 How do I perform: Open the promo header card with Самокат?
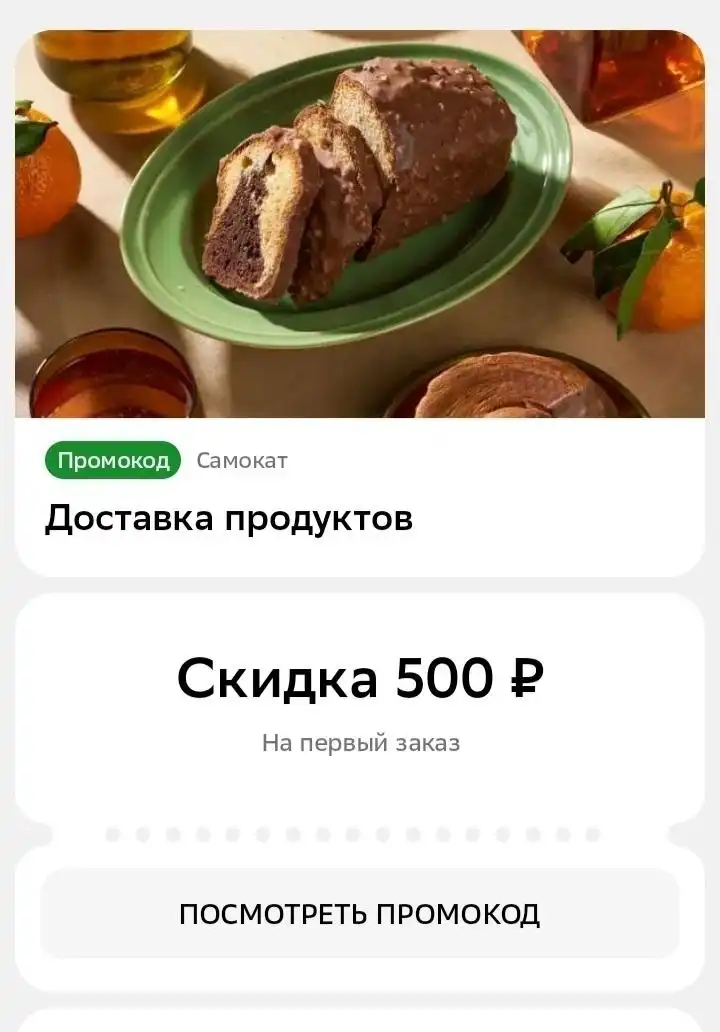[360, 490]
